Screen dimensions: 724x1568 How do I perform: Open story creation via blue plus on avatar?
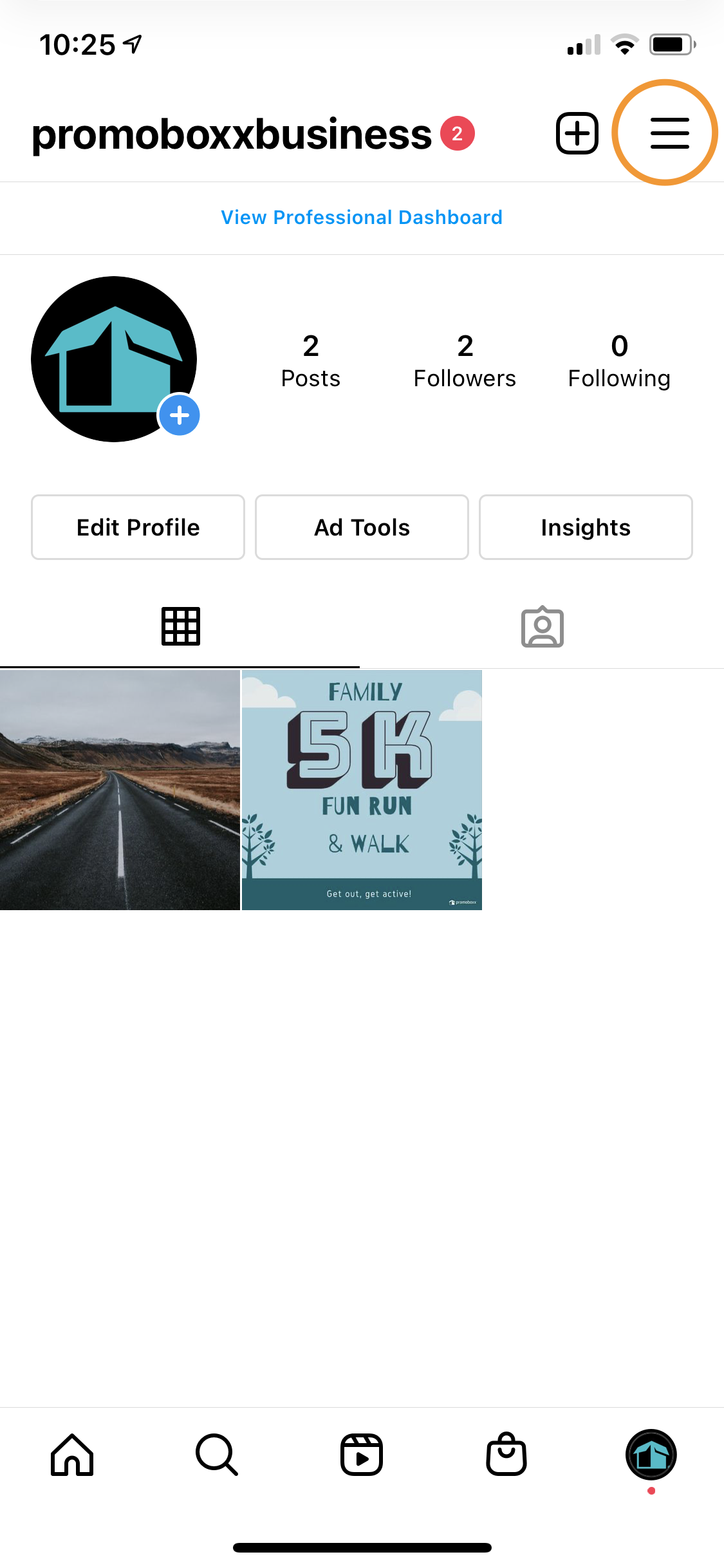tap(179, 416)
